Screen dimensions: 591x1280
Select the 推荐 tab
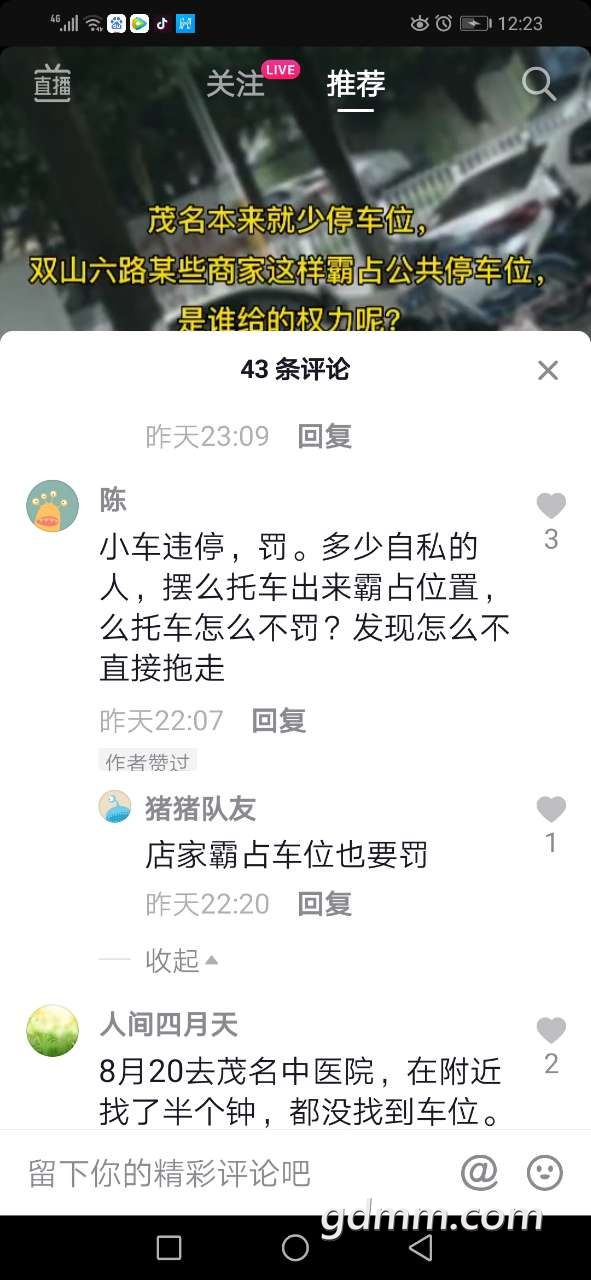click(x=356, y=84)
